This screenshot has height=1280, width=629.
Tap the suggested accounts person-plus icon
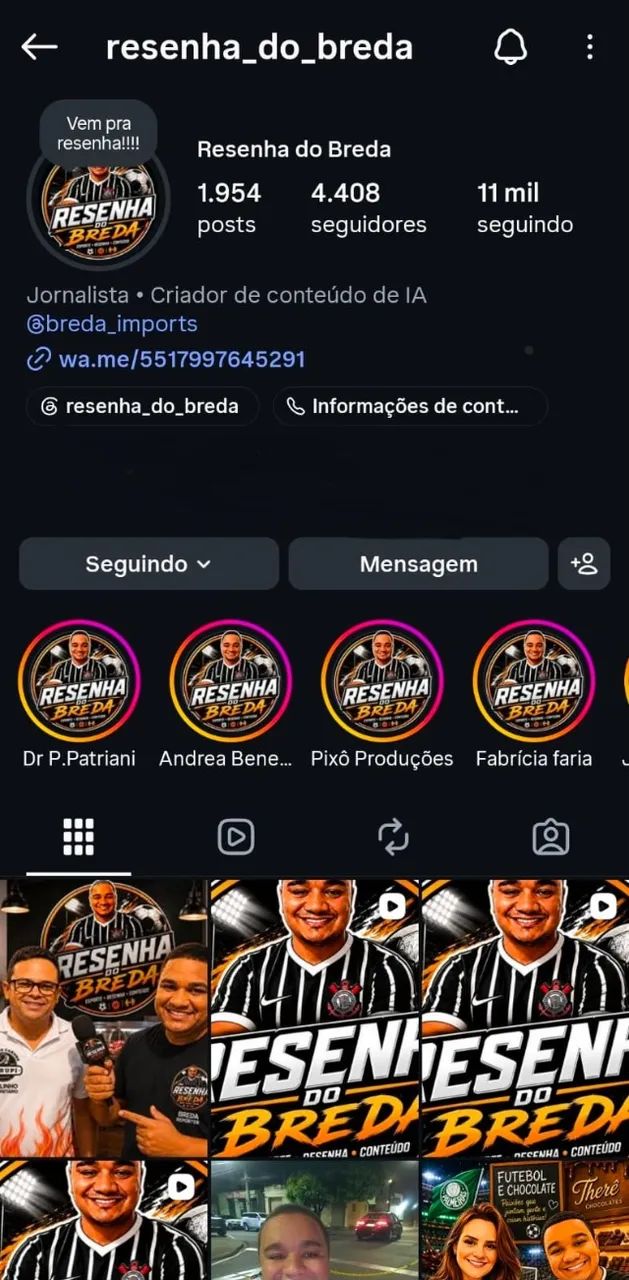(x=584, y=564)
